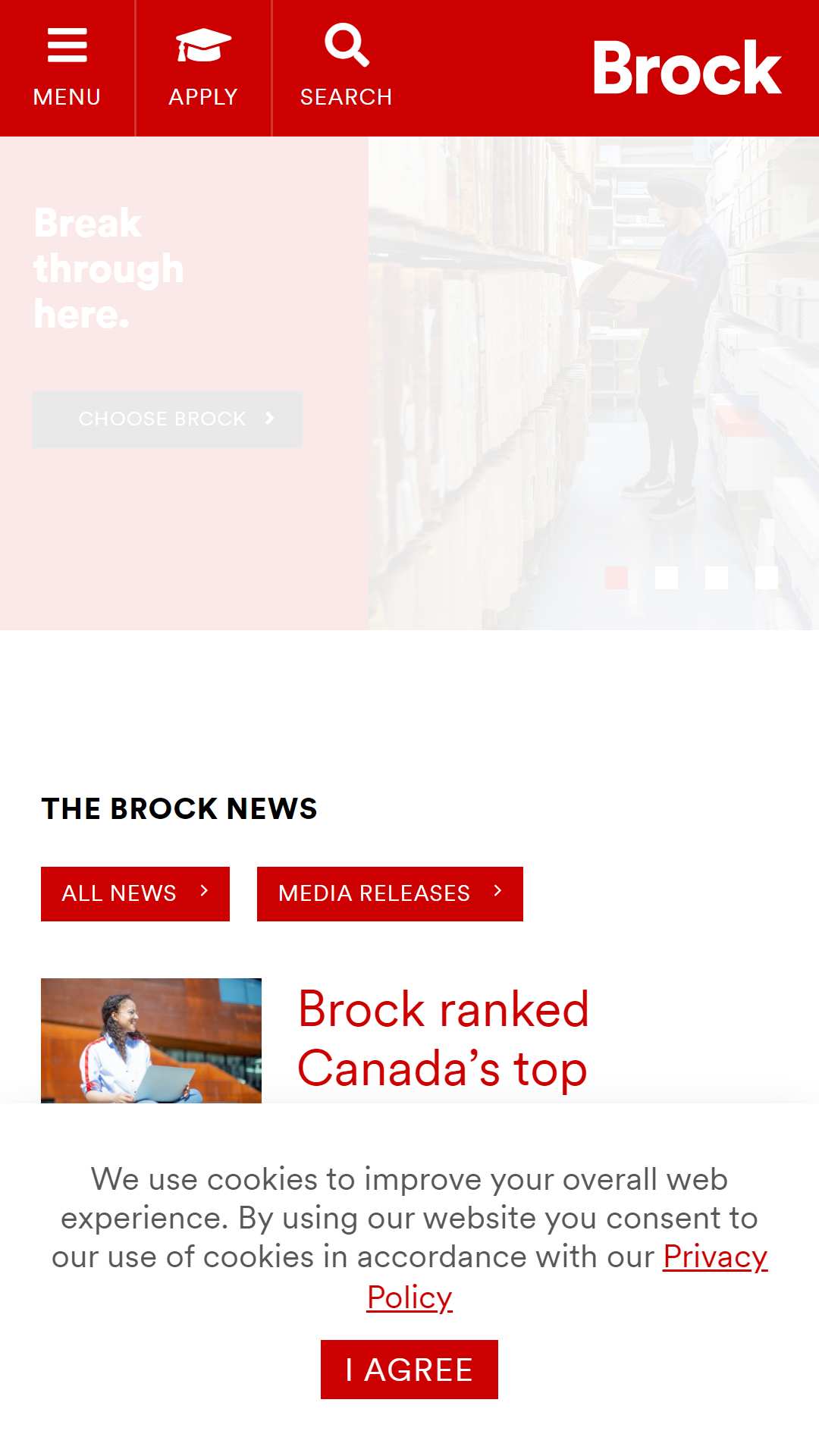
Task: Open the Brock ranked Canada's top article
Action: (x=443, y=1039)
